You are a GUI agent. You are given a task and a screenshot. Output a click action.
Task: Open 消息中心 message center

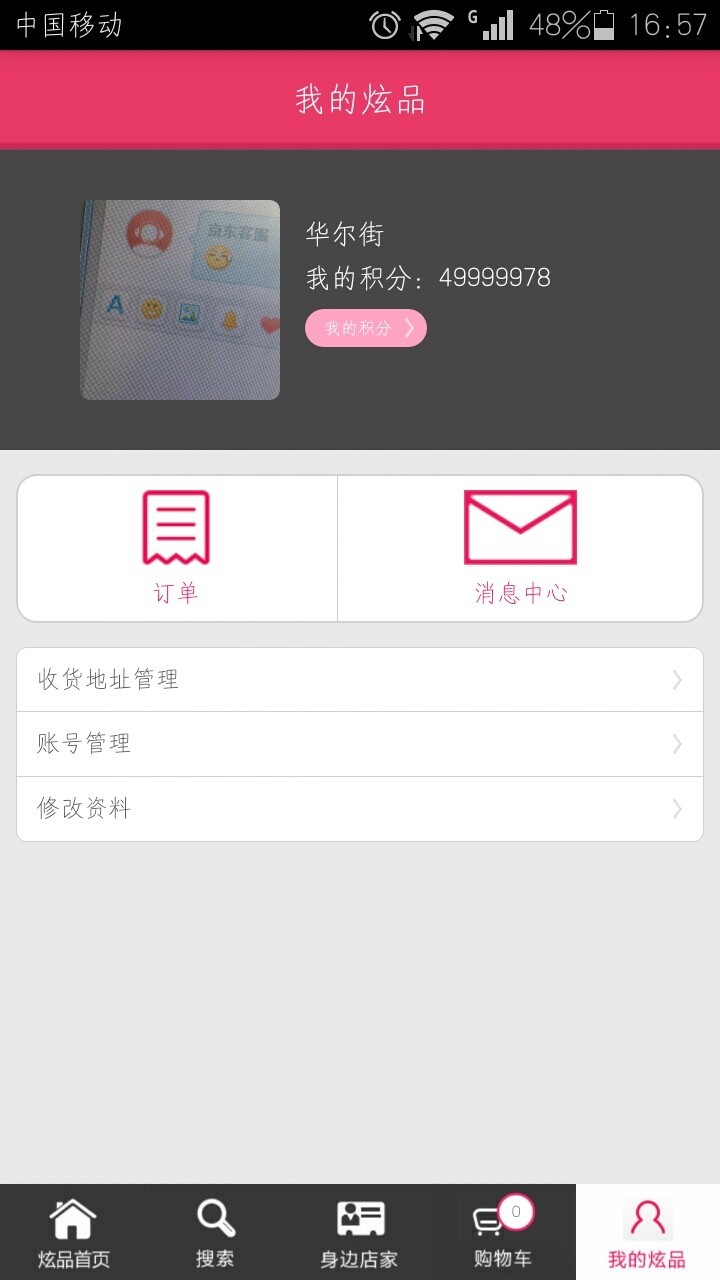[520, 548]
